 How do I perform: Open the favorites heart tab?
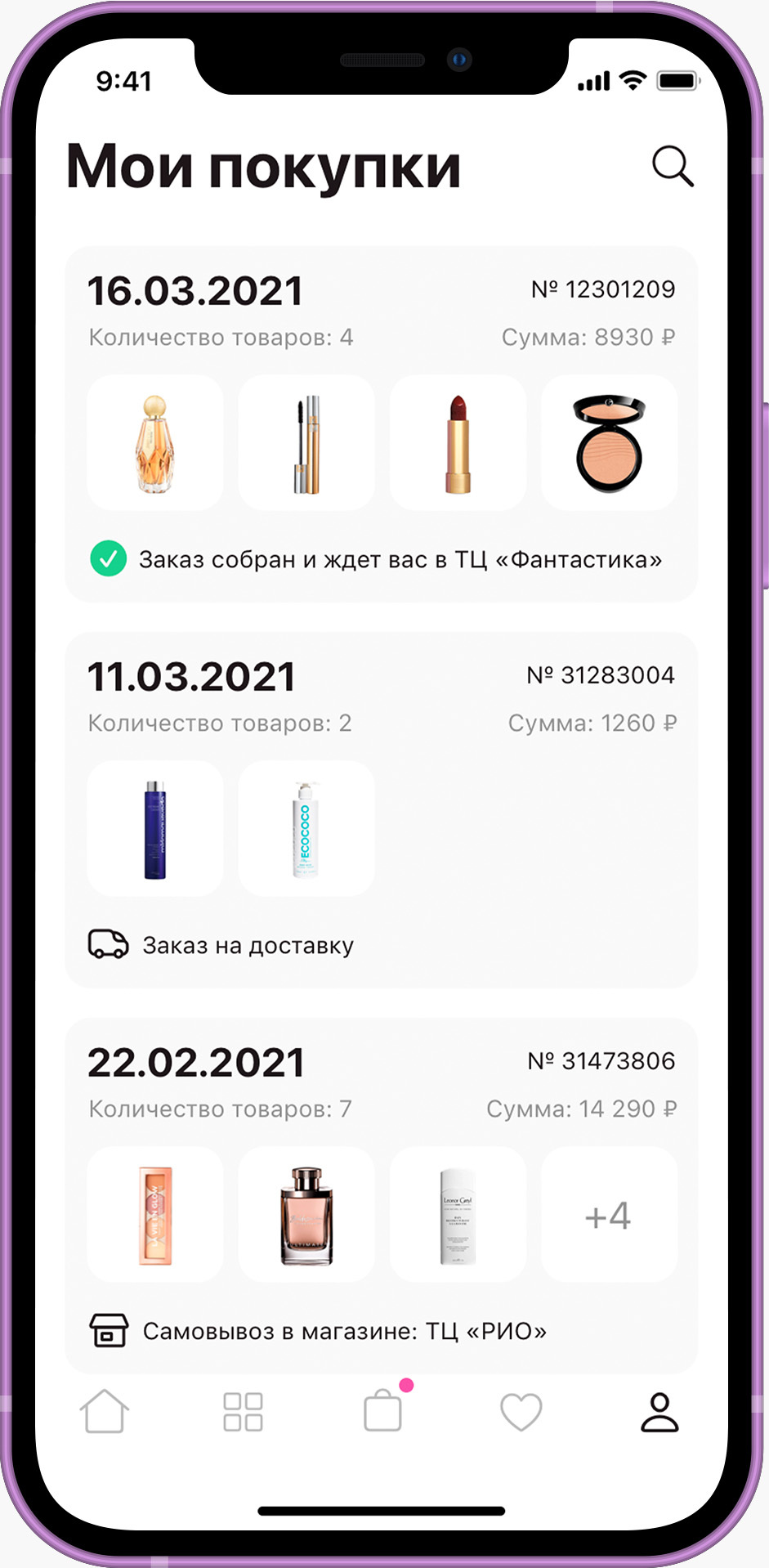click(521, 1411)
